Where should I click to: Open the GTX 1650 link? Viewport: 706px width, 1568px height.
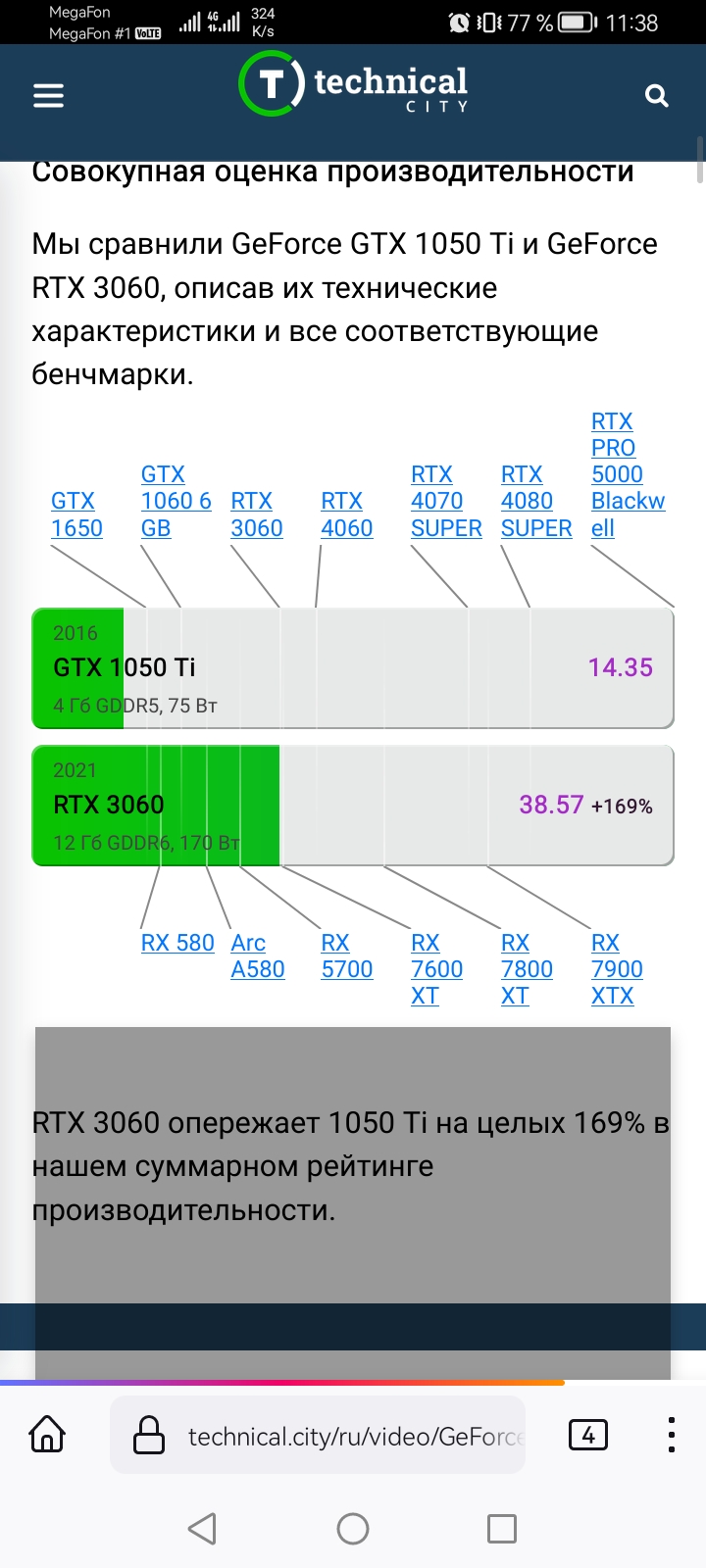click(76, 514)
